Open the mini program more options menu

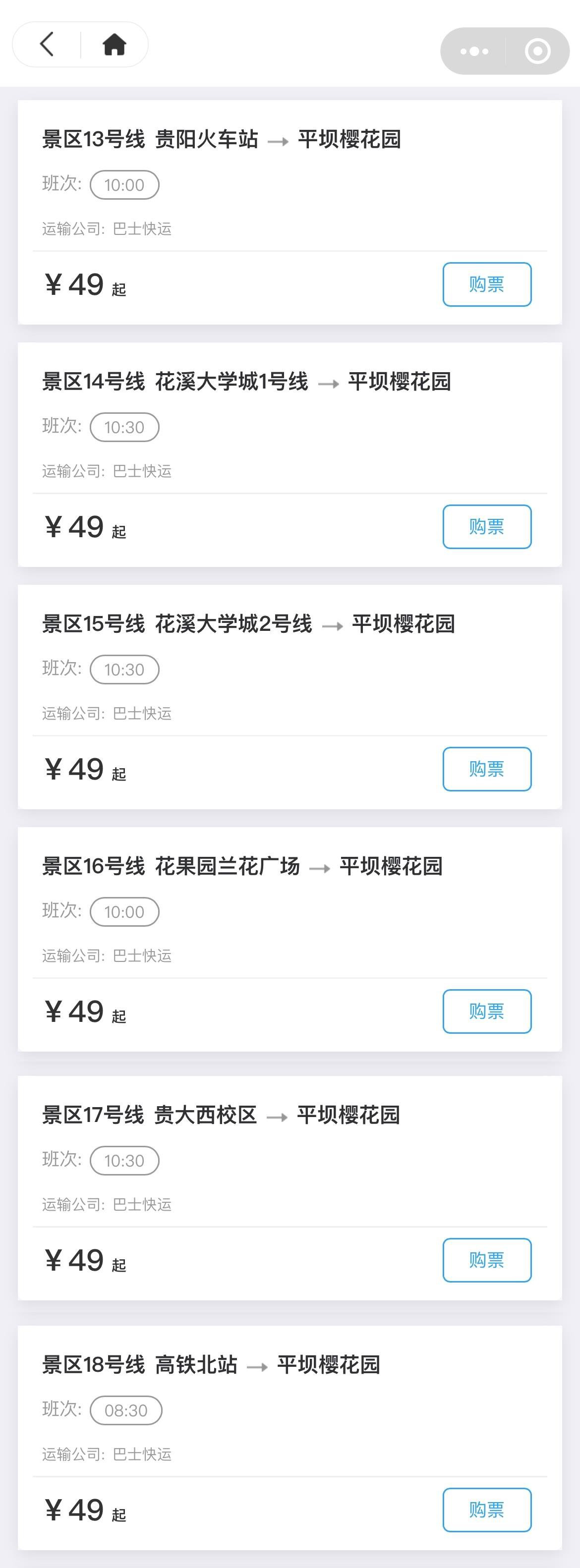click(x=474, y=51)
